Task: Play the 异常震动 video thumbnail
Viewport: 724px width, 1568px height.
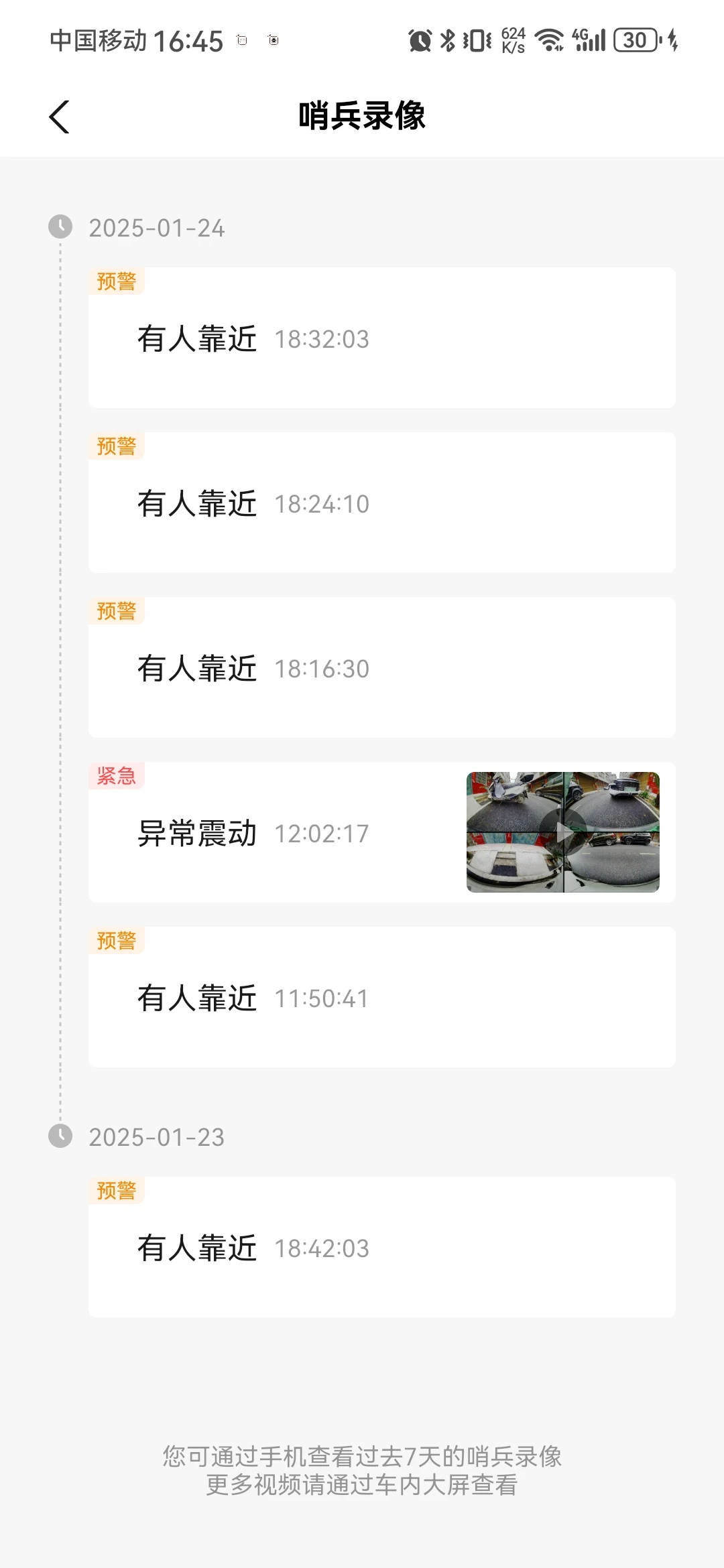Action: 563,832
